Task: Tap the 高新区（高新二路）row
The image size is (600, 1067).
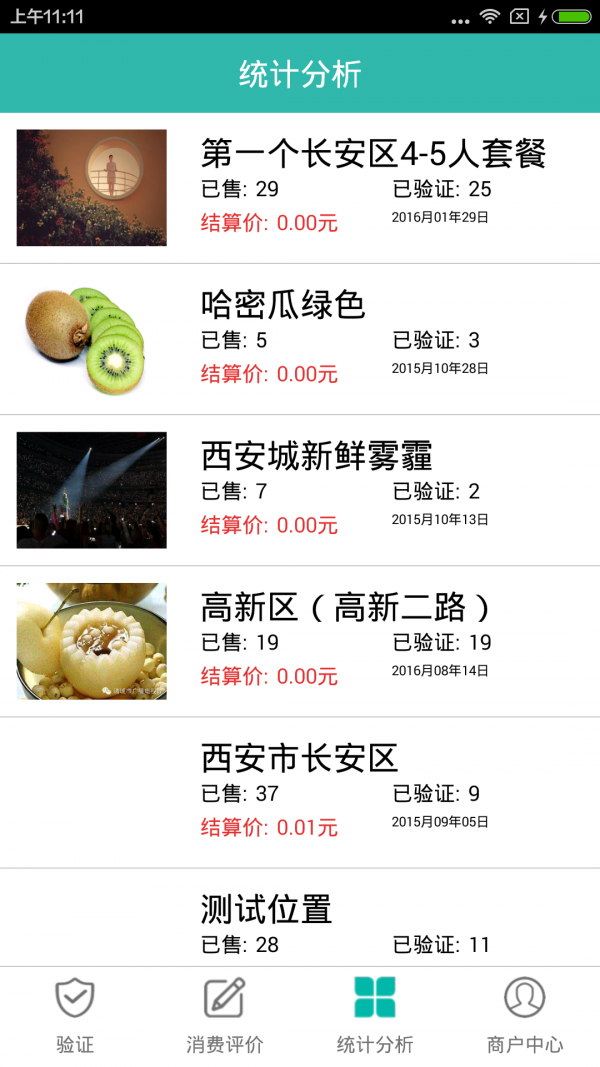Action: 300,641
